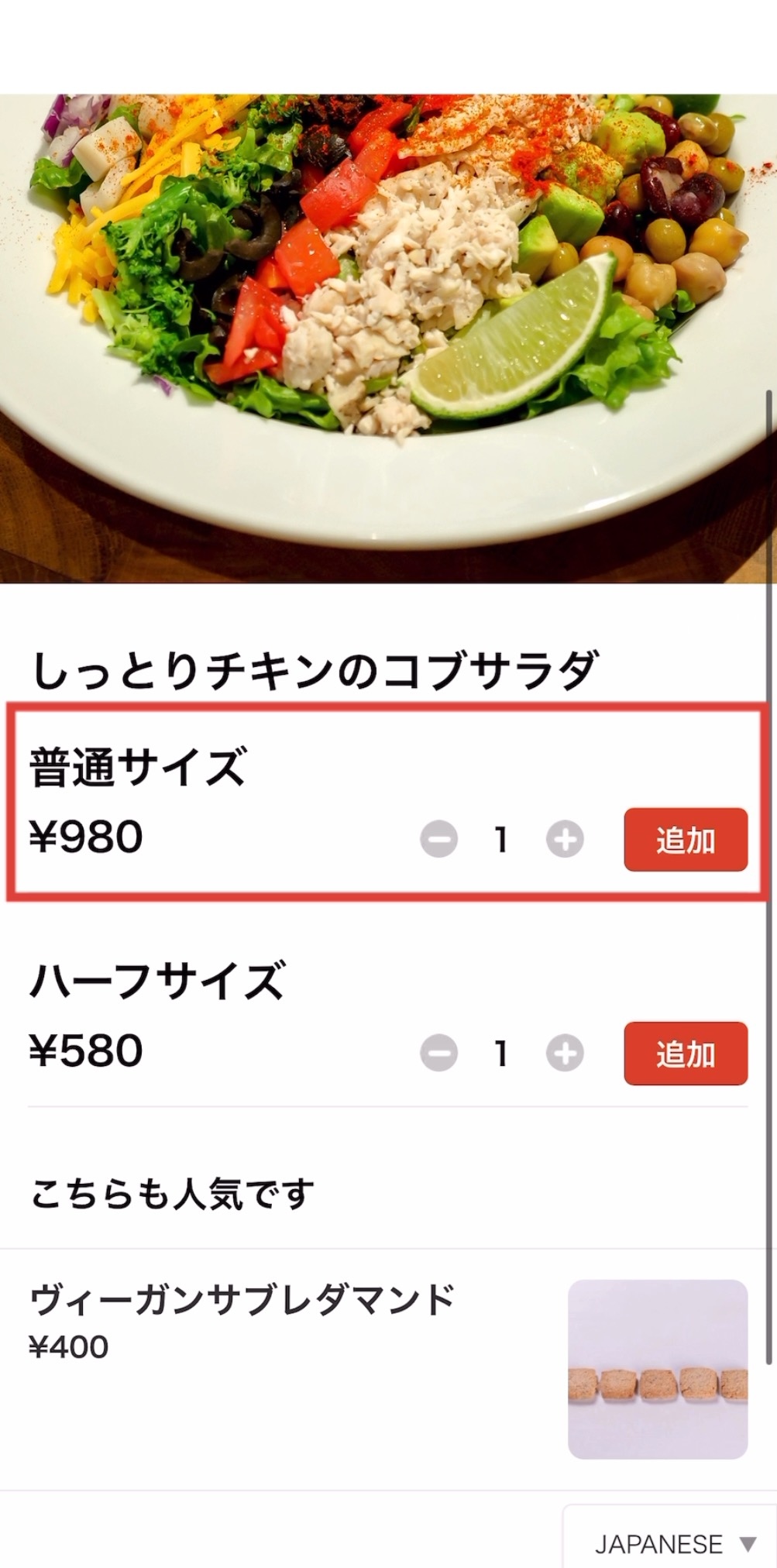Increase the 普通サイズ quantity

click(x=565, y=840)
